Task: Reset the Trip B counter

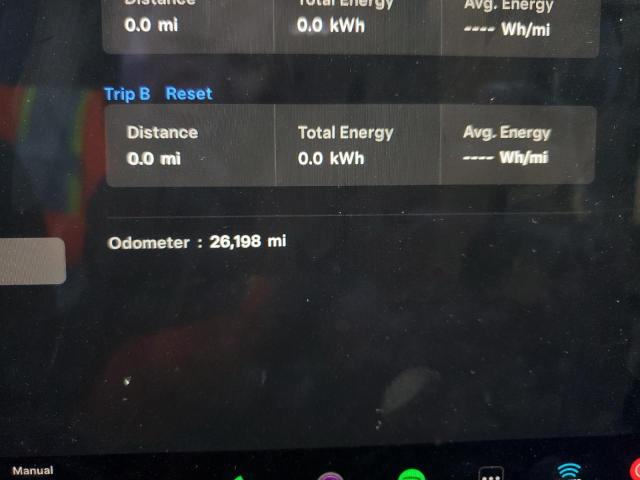Action: (x=189, y=93)
